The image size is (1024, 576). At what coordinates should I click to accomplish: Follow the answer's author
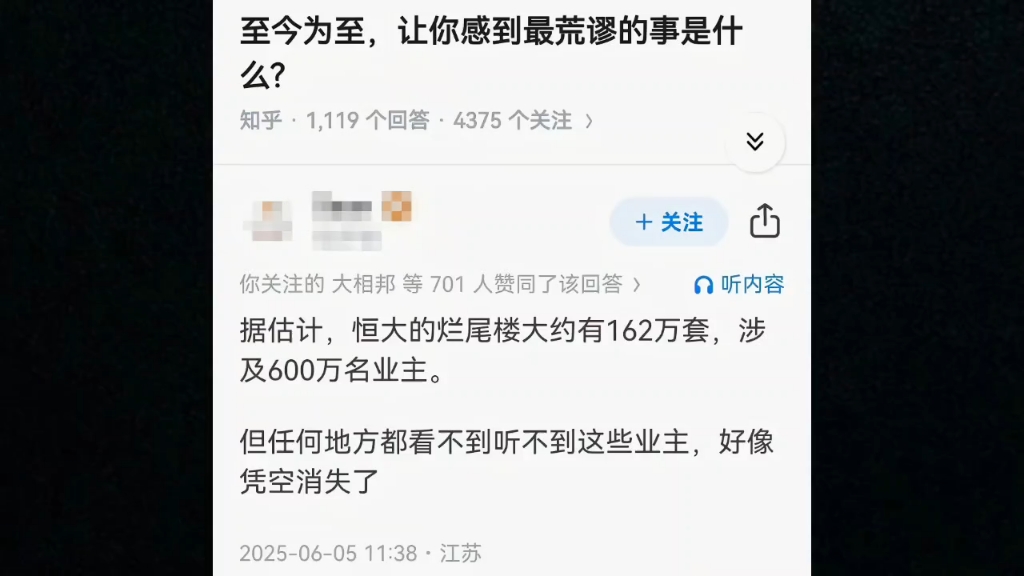669,222
